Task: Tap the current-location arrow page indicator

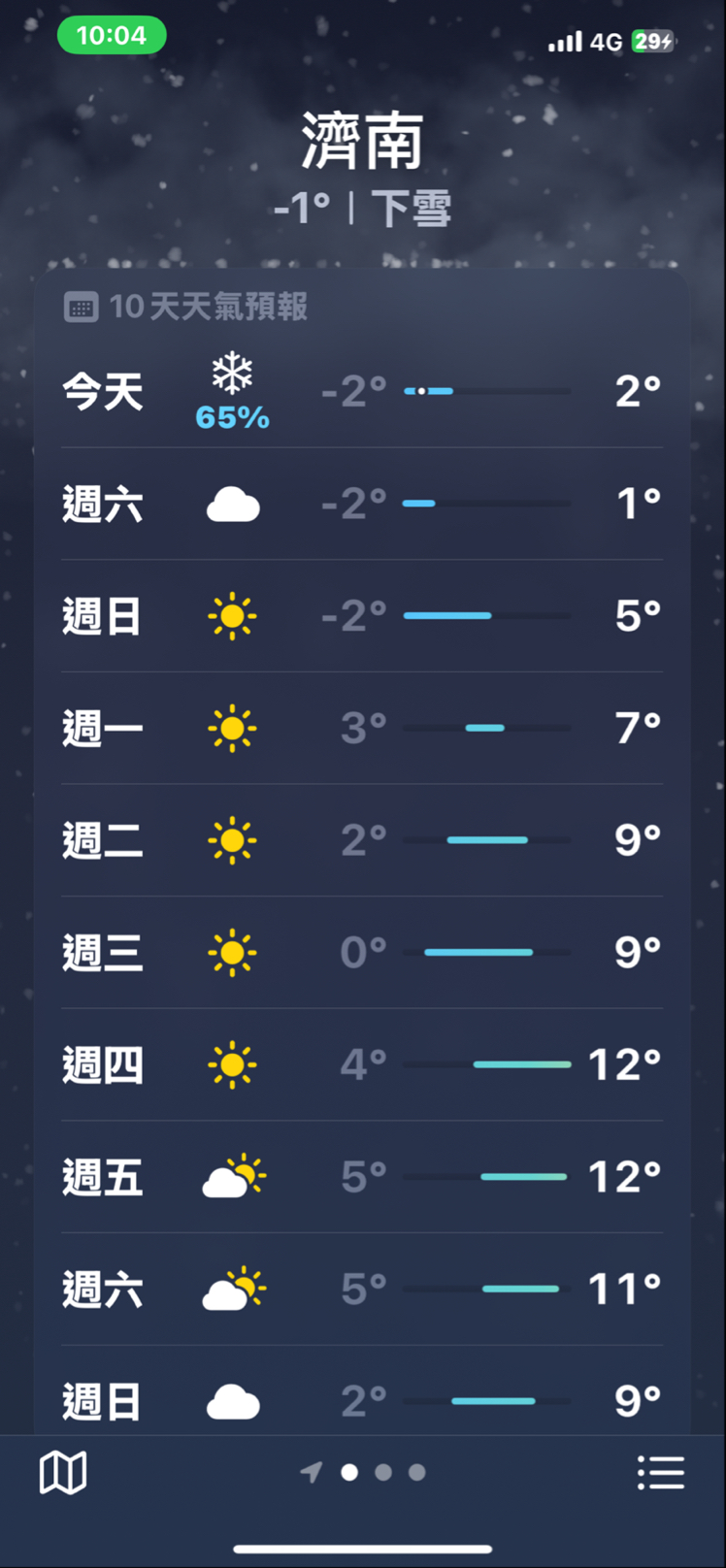Action: tap(312, 1473)
